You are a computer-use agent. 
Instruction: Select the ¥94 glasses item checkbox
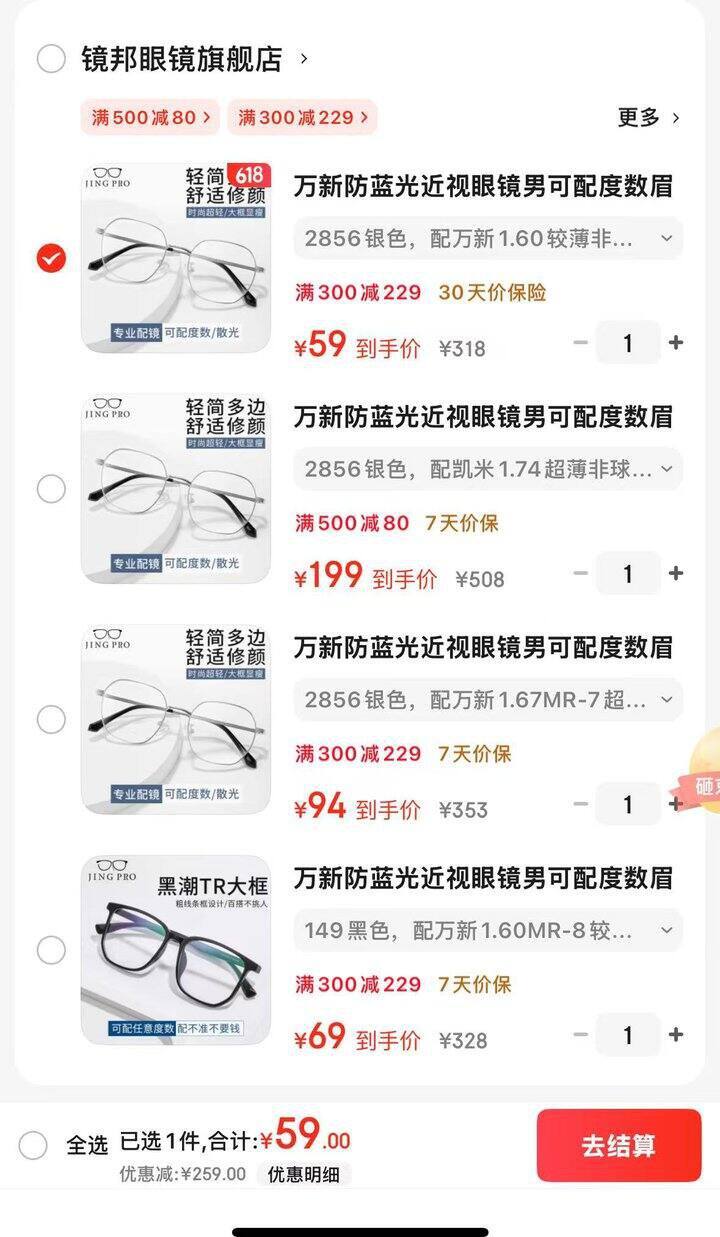coord(51,719)
